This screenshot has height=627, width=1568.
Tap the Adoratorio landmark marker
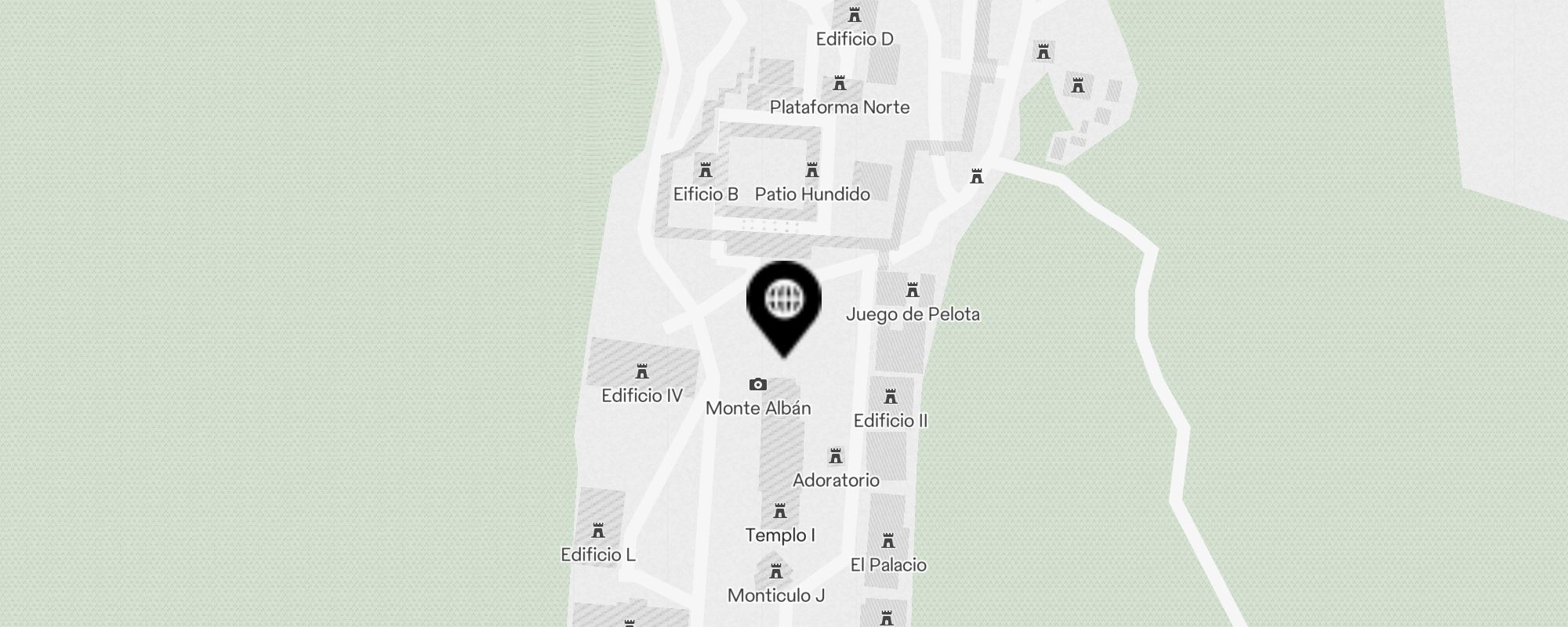[836, 456]
